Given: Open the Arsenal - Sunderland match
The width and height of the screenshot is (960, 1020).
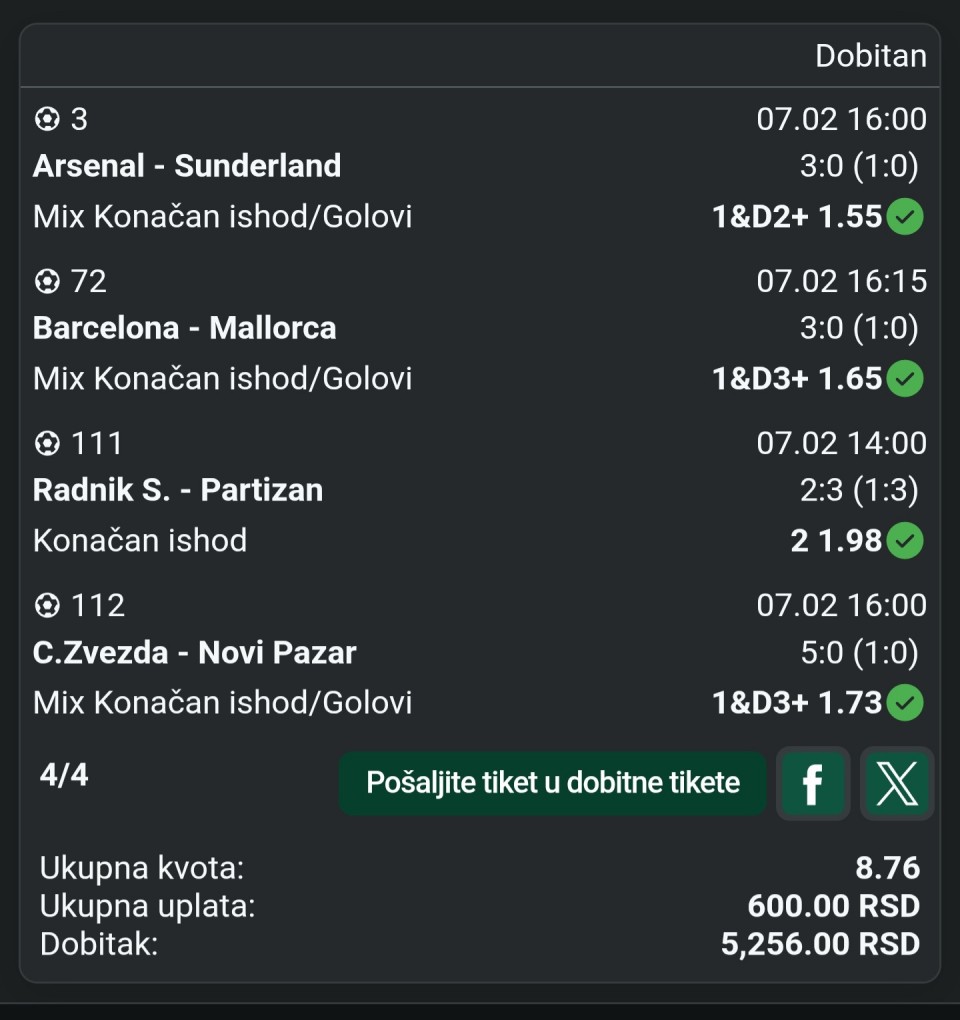Looking at the screenshot, I should point(187,166).
